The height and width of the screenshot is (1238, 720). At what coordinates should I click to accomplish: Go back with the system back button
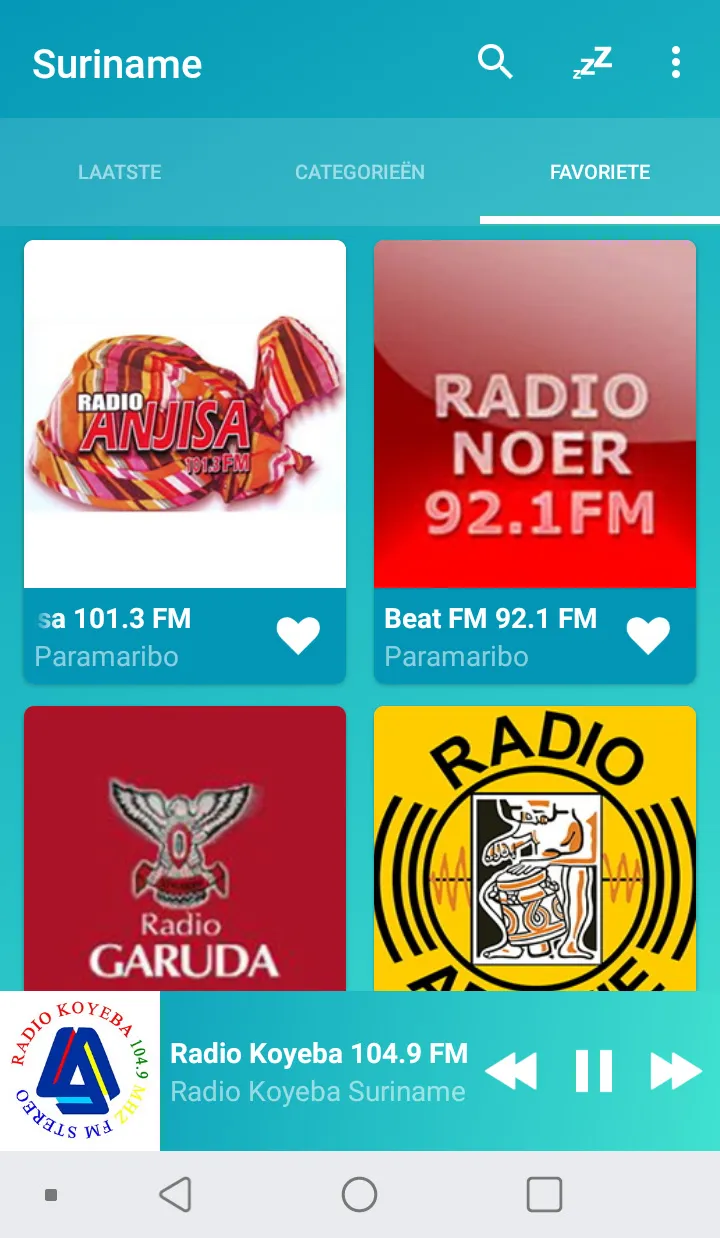tap(175, 1194)
